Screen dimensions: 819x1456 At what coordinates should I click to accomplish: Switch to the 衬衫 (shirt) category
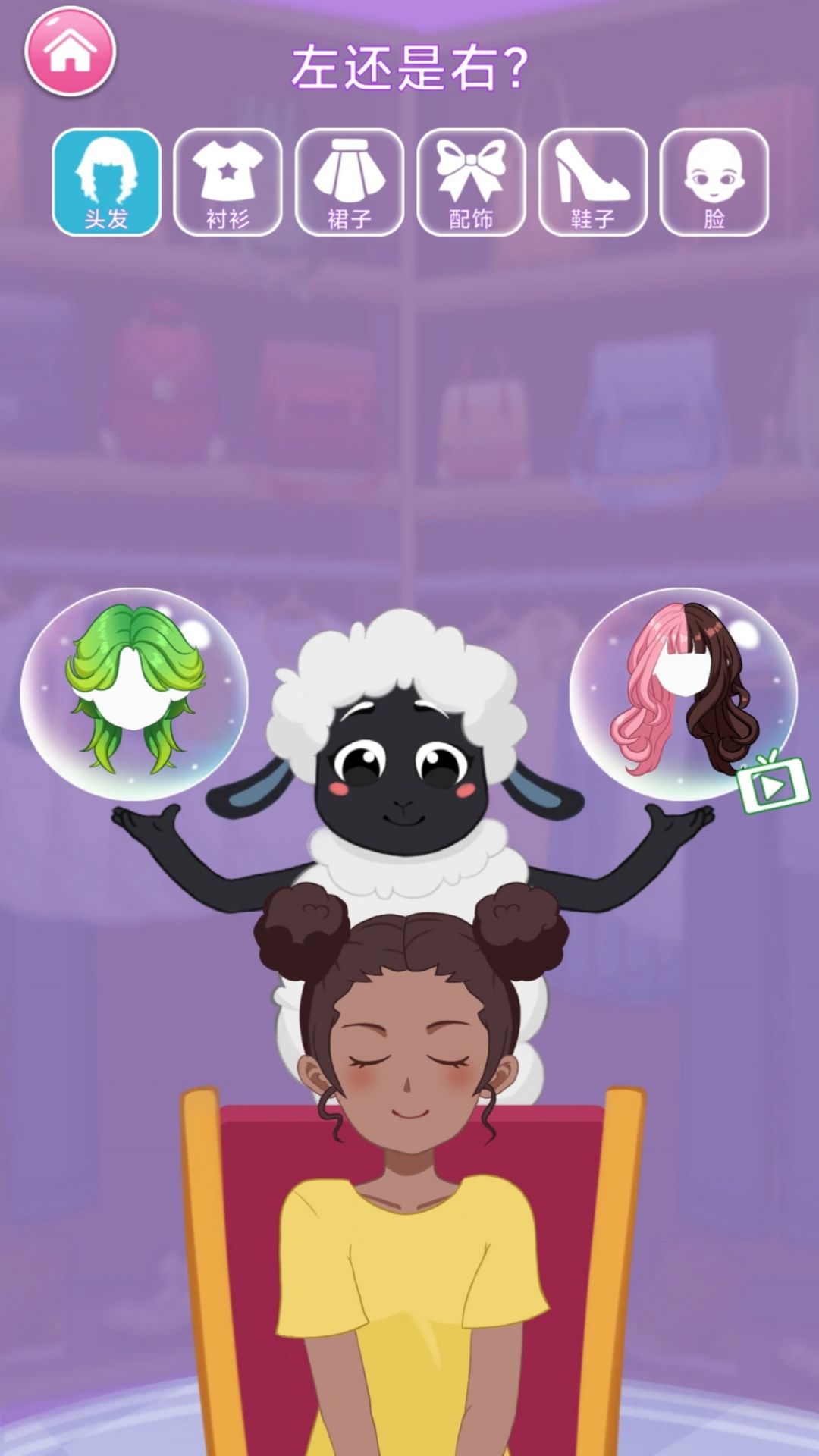(227, 183)
